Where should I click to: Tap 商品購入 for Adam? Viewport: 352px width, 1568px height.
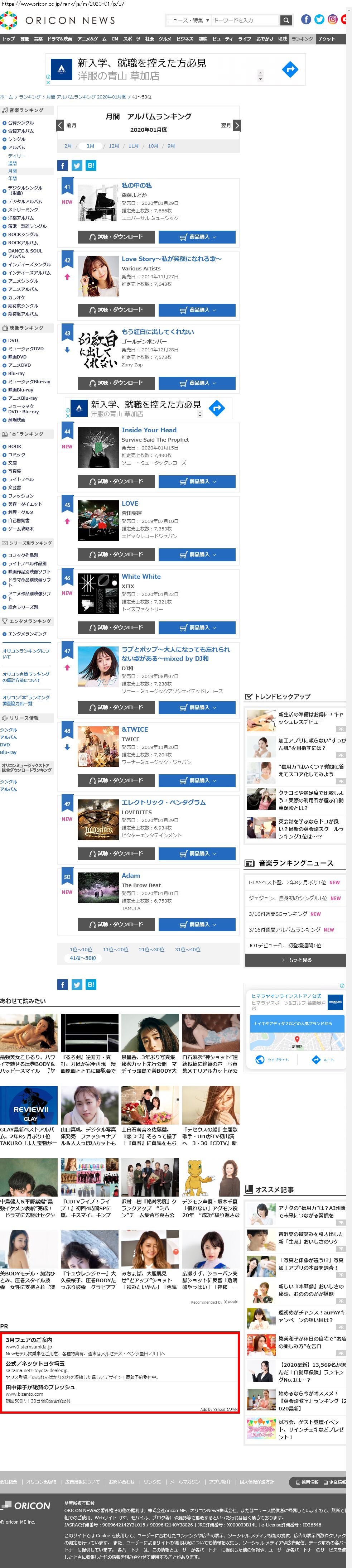click(x=197, y=924)
